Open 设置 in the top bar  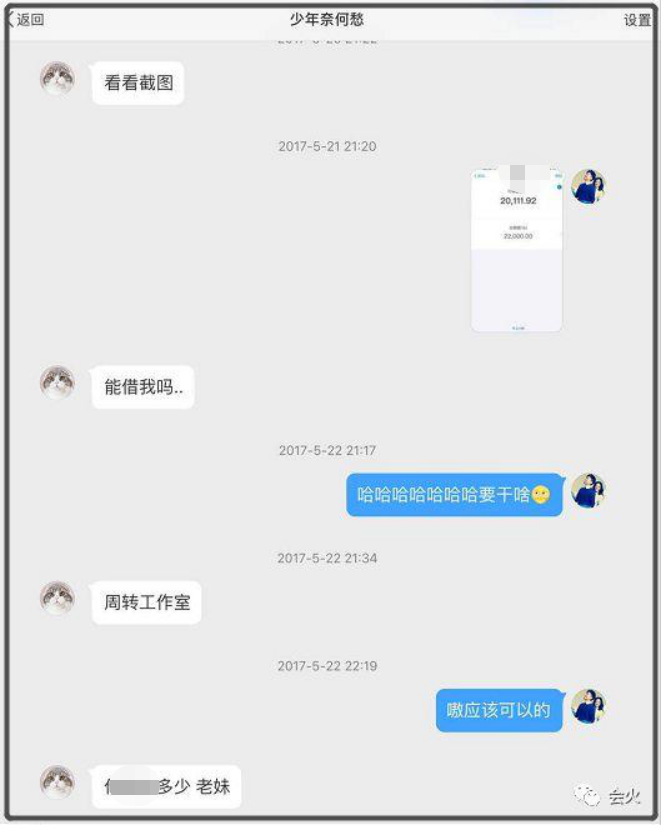point(637,20)
